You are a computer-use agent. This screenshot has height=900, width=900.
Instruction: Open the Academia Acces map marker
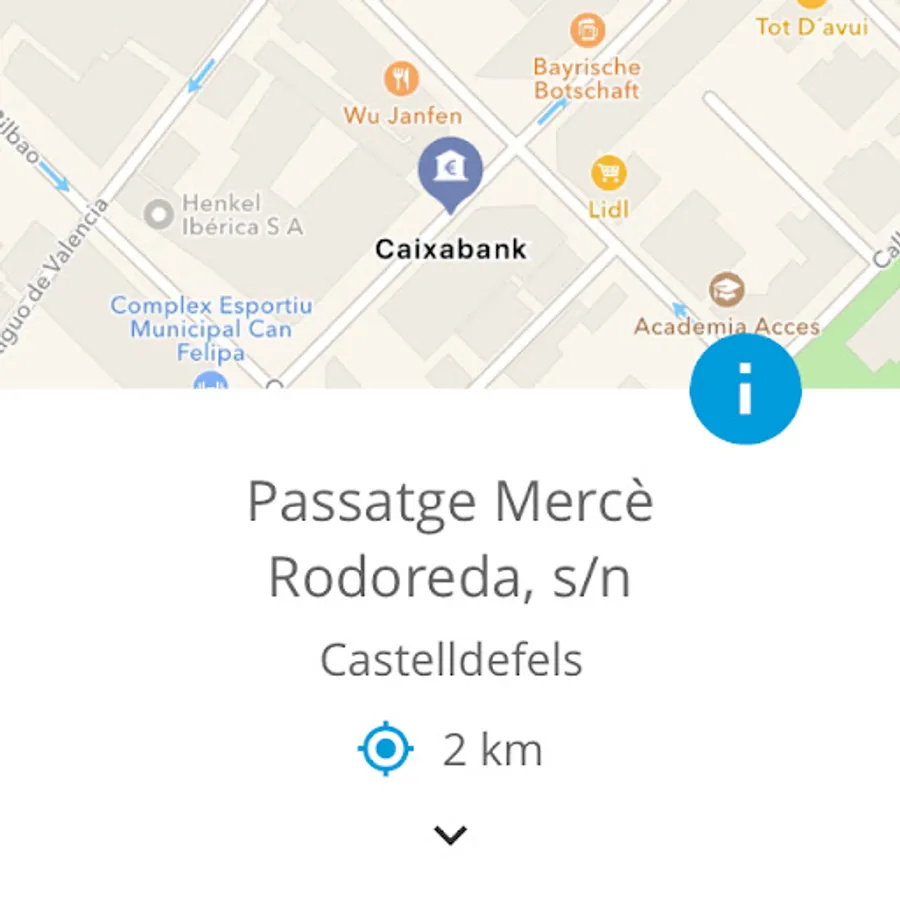coord(727,291)
